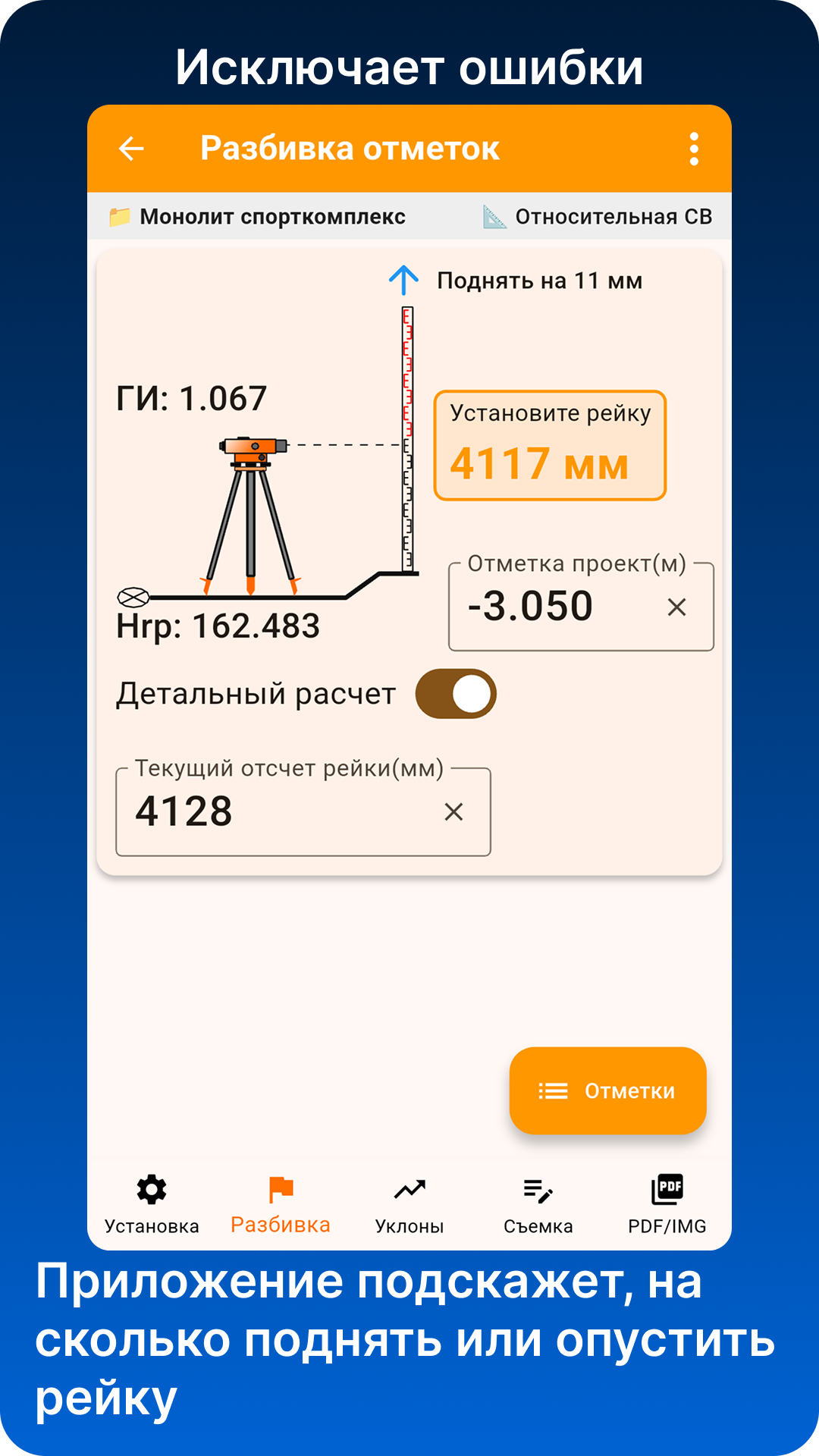Clear the Отметка проект field with X
The width and height of the screenshot is (819, 1456).
click(x=679, y=607)
